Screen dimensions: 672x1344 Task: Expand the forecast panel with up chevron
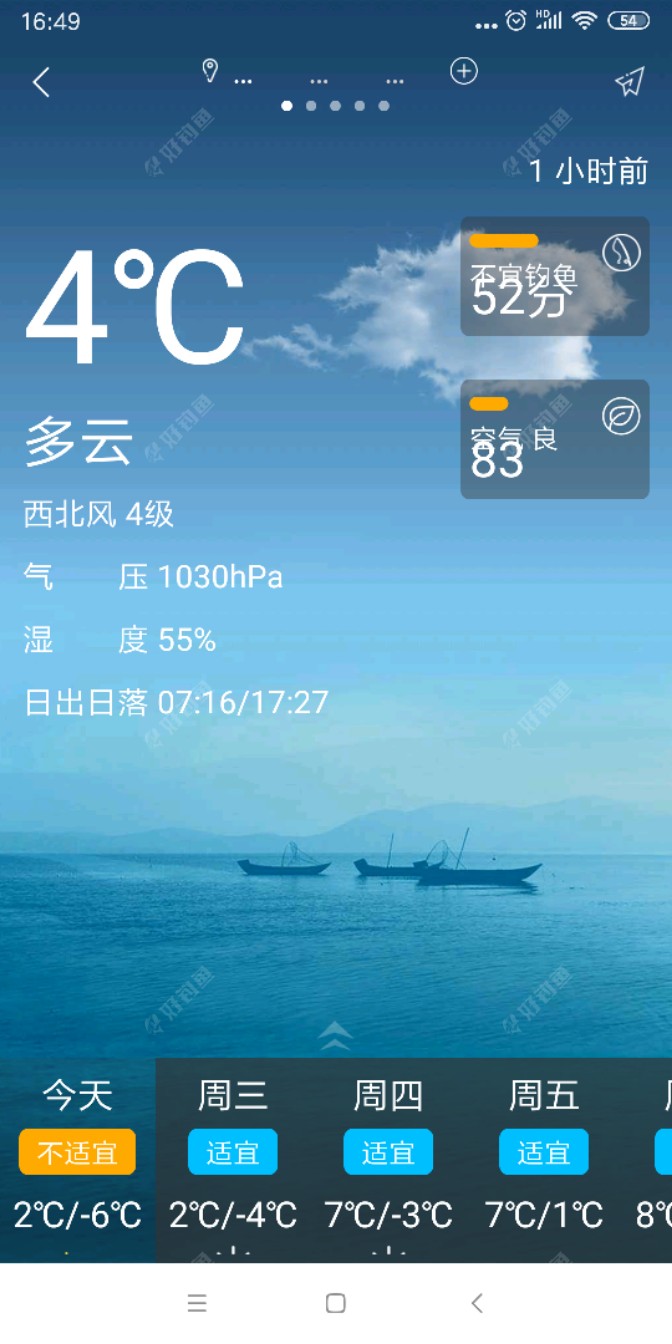click(336, 1036)
